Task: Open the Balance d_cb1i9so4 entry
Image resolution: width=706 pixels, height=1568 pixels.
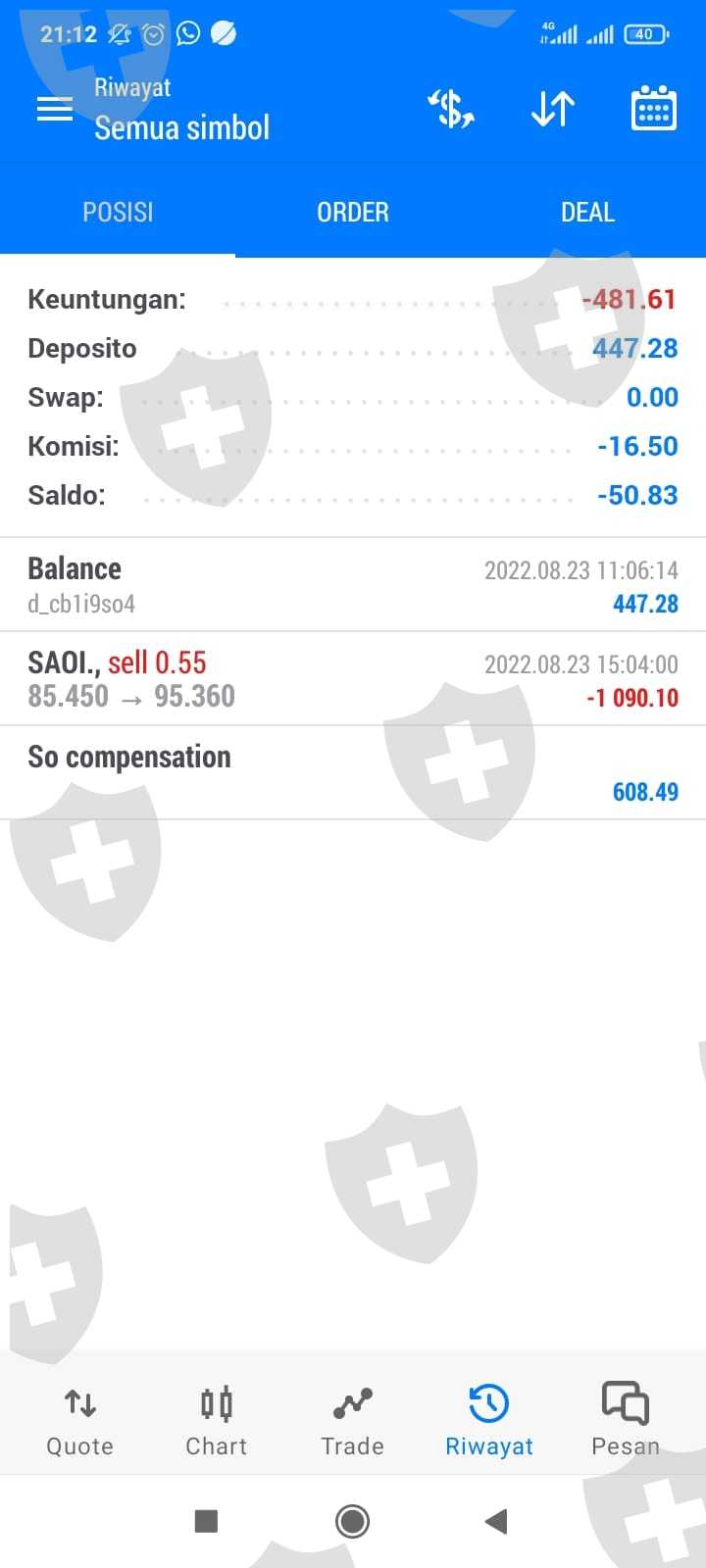Action: pyautogui.click(x=353, y=585)
